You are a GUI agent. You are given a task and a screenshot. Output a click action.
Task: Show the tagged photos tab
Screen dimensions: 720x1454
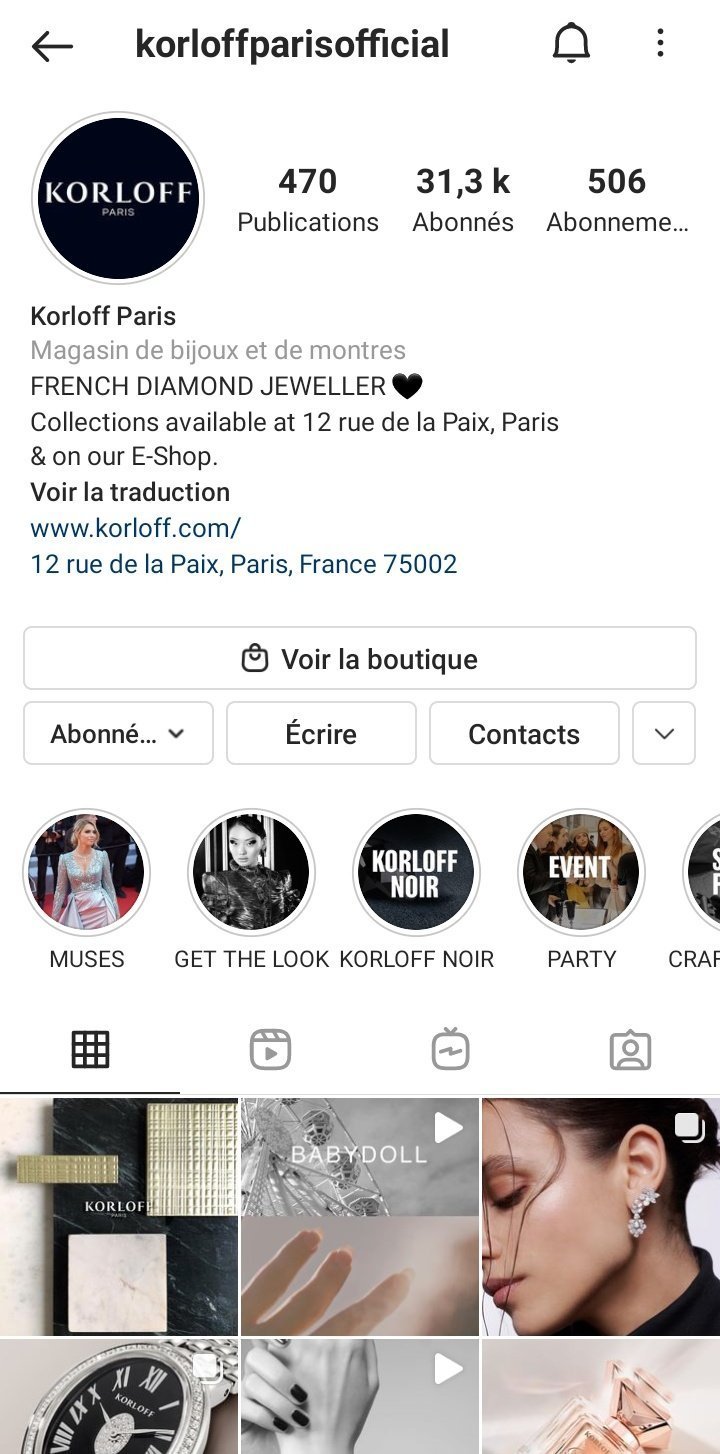click(x=630, y=1050)
